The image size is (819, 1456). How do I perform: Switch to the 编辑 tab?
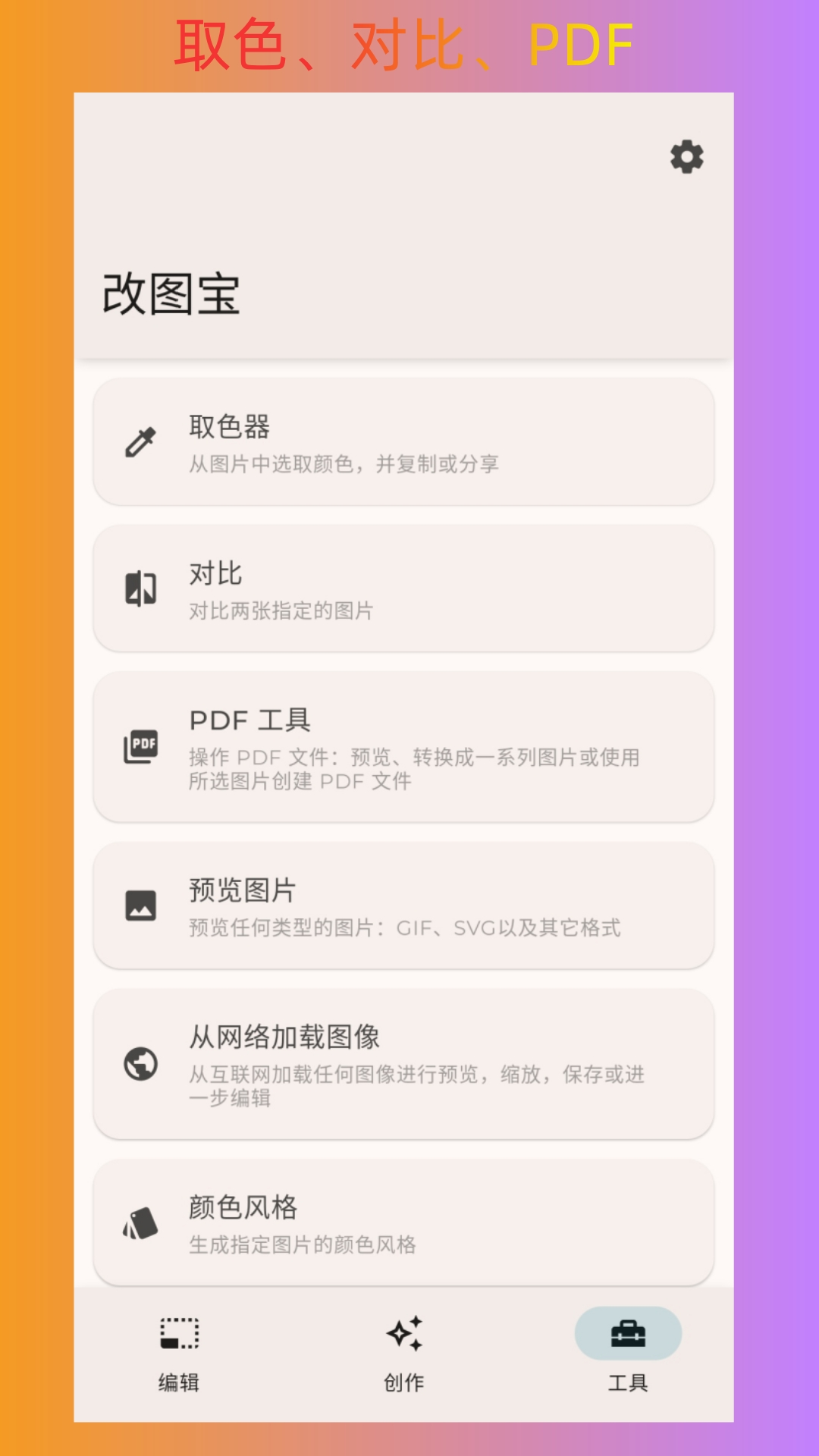click(x=179, y=1361)
